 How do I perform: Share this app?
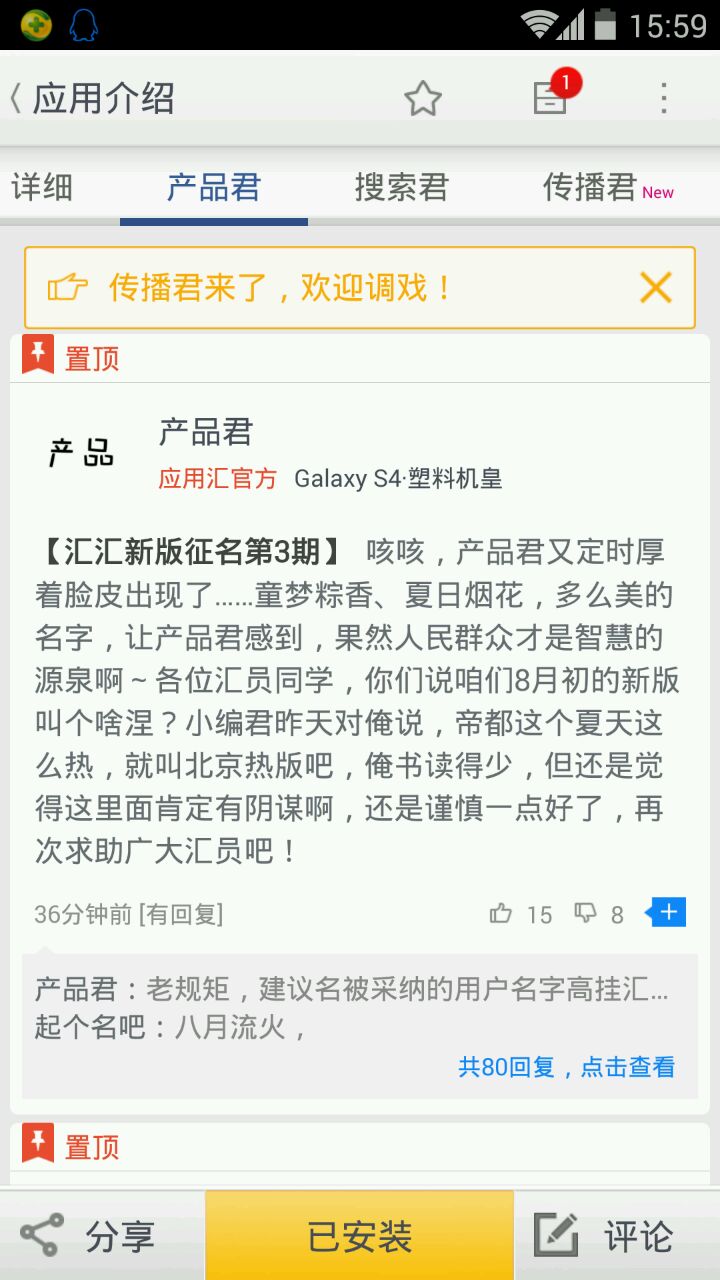pyautogui.click(x=90, y=1236)
